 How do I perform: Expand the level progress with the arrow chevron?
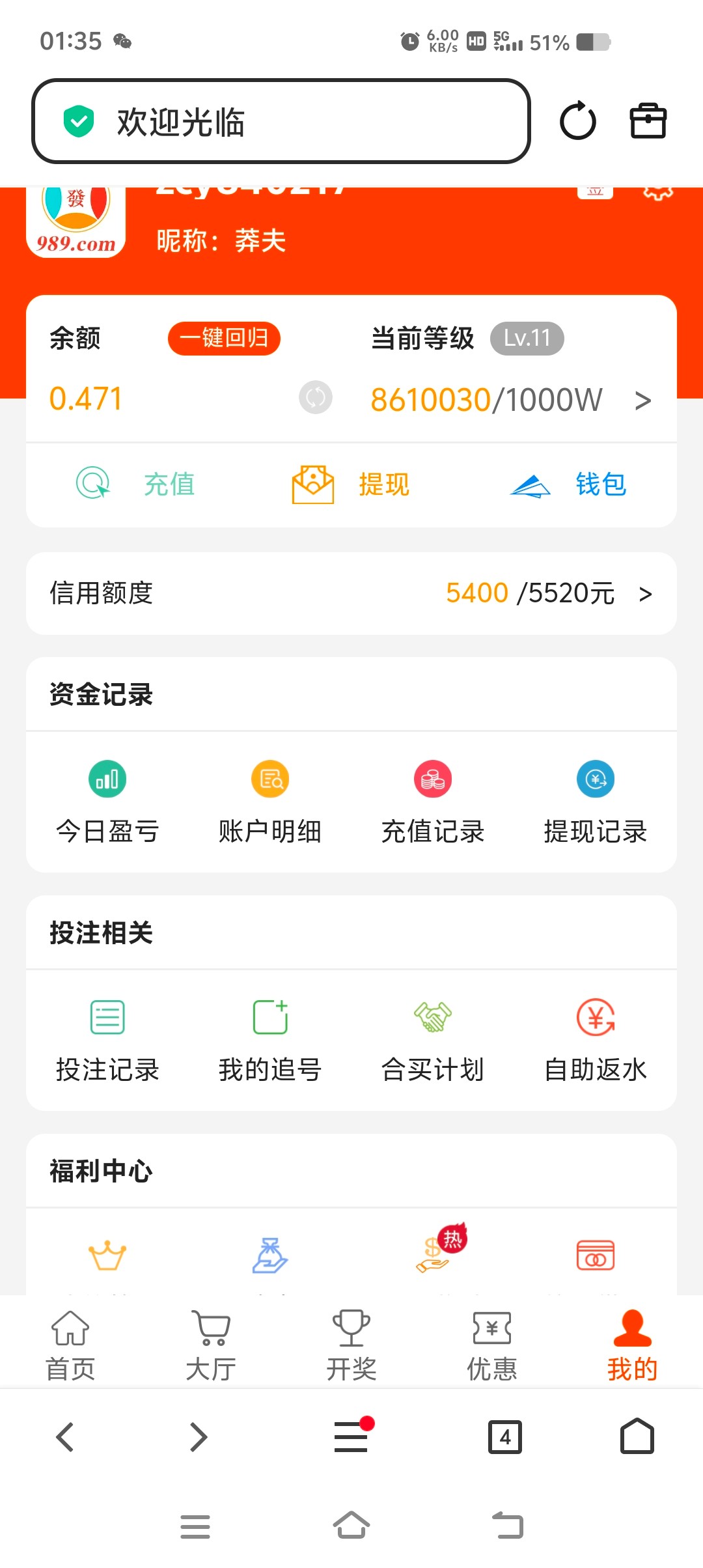643,400
